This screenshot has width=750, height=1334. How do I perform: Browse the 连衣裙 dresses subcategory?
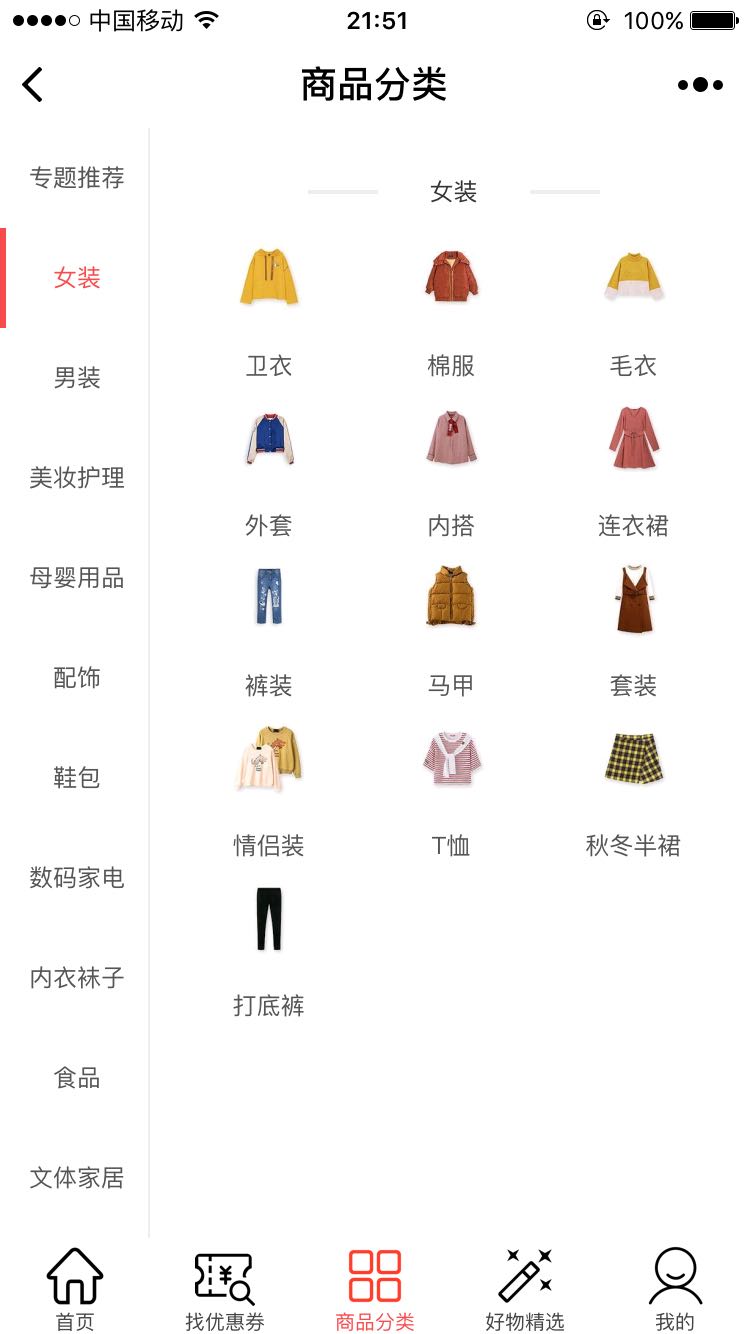point(633,526)
